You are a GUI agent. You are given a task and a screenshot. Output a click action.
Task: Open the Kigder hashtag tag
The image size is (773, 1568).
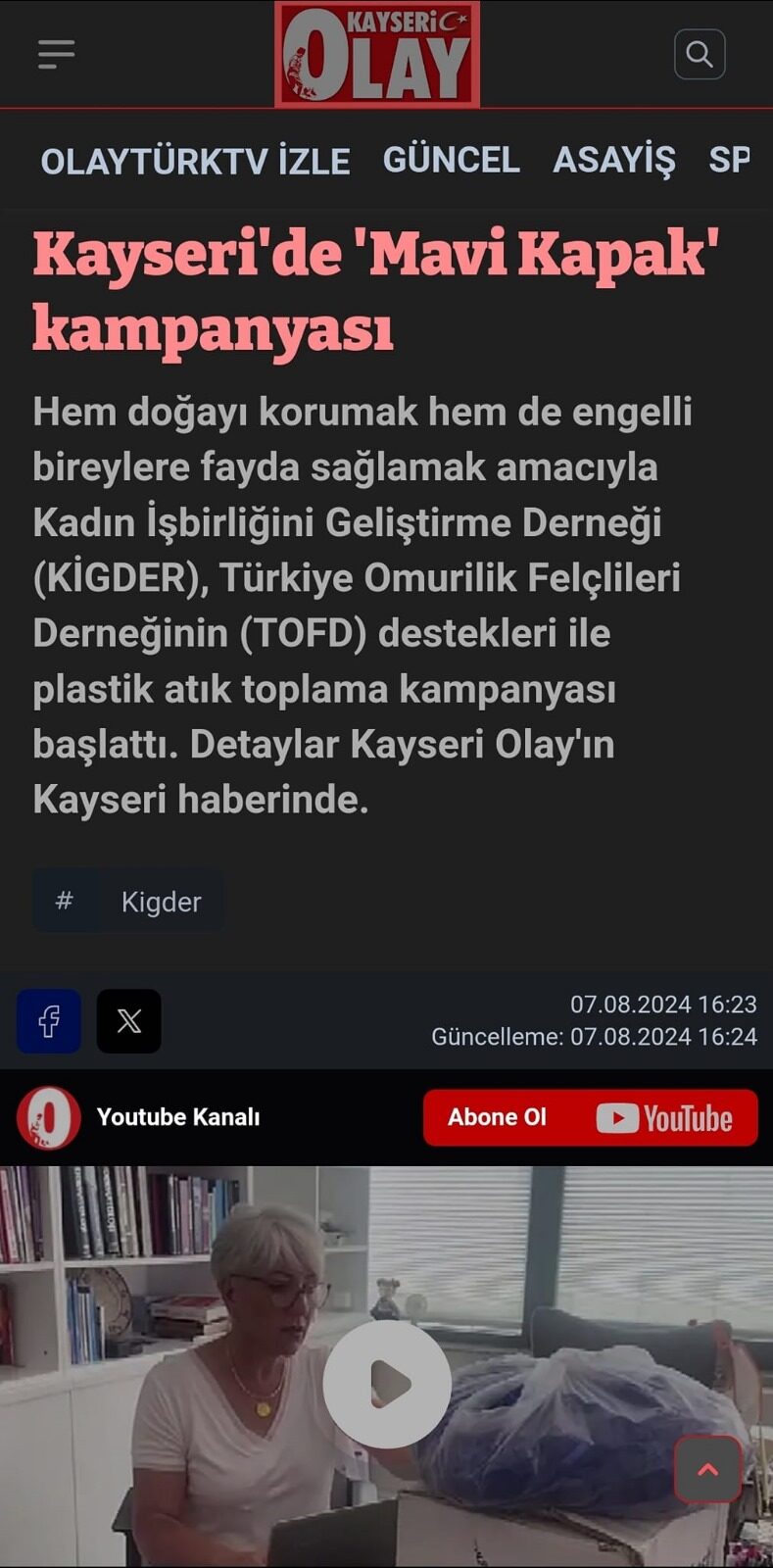pos(129,901)
